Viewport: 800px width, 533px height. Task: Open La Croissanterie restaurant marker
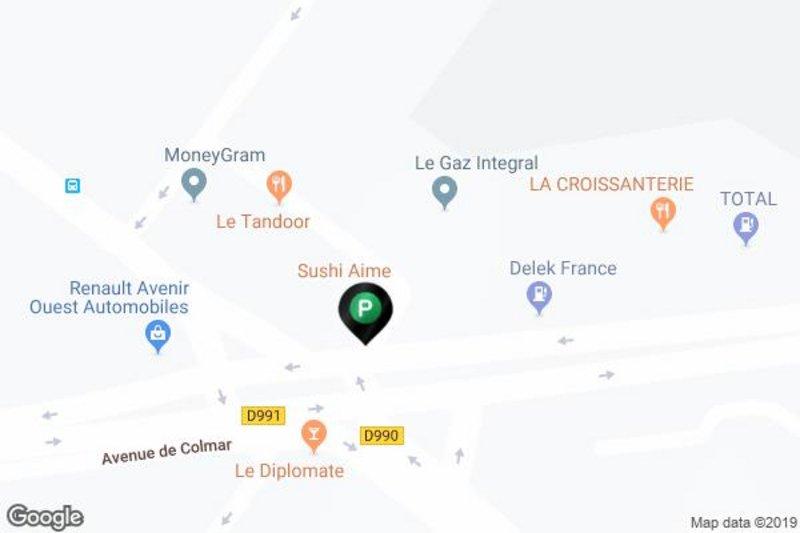(x=662, y=211)
